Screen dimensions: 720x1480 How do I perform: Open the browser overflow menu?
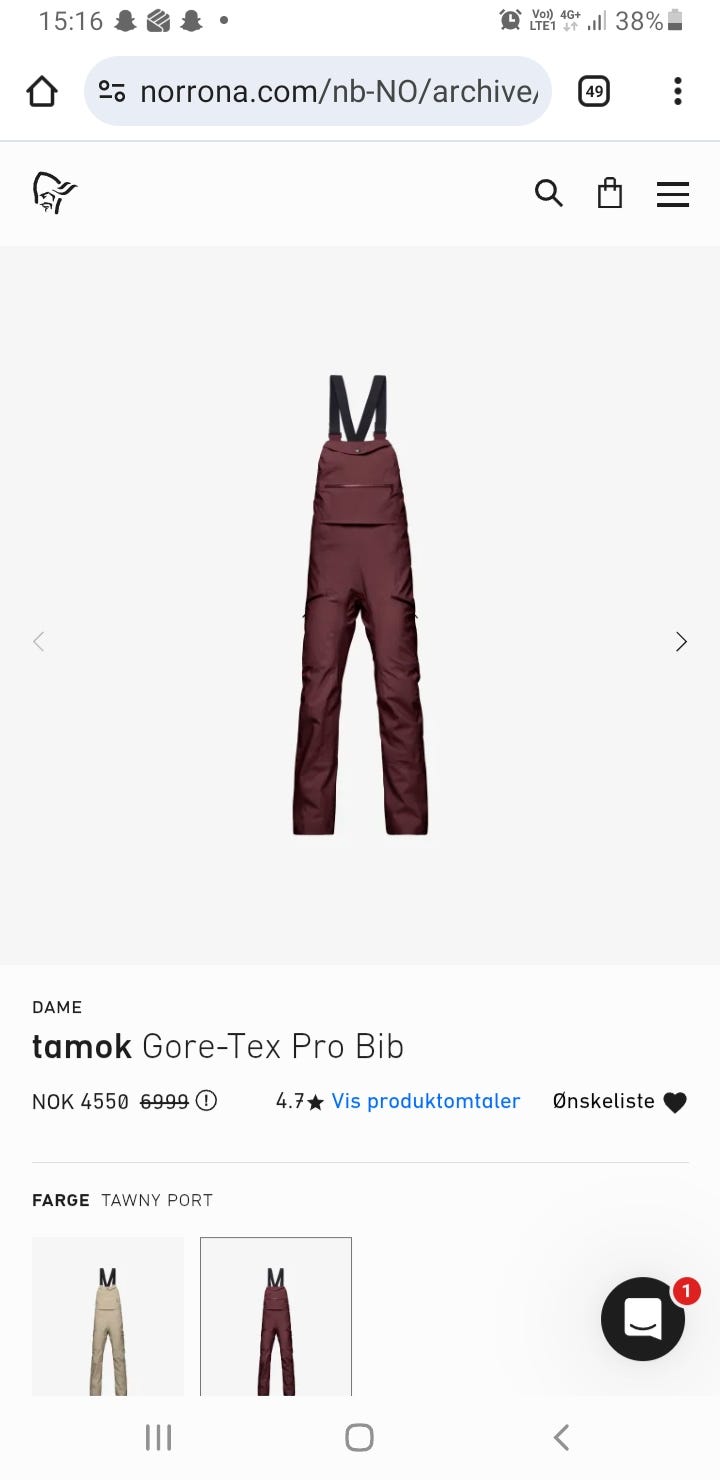(x=678, y=92)
